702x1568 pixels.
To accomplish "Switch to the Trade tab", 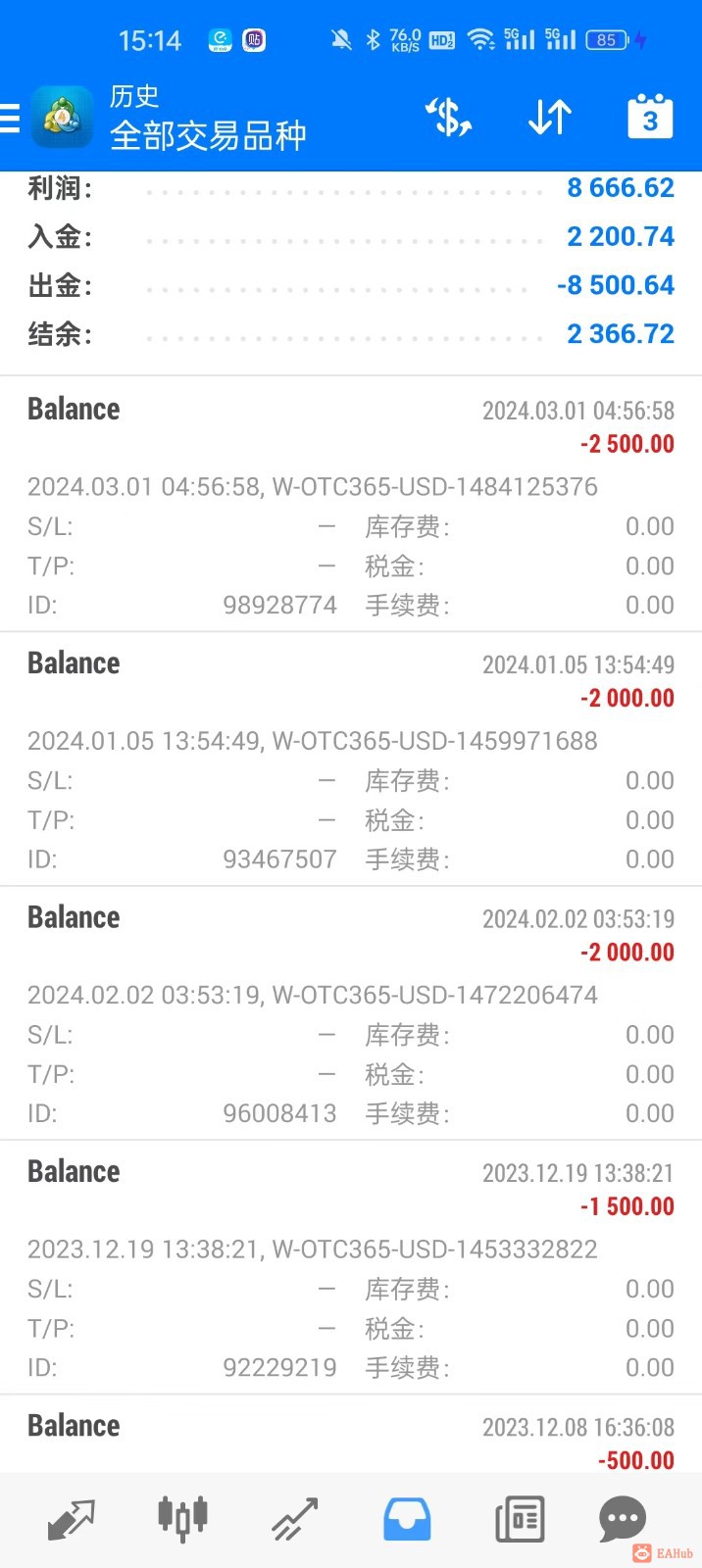I will point(295,1519).
